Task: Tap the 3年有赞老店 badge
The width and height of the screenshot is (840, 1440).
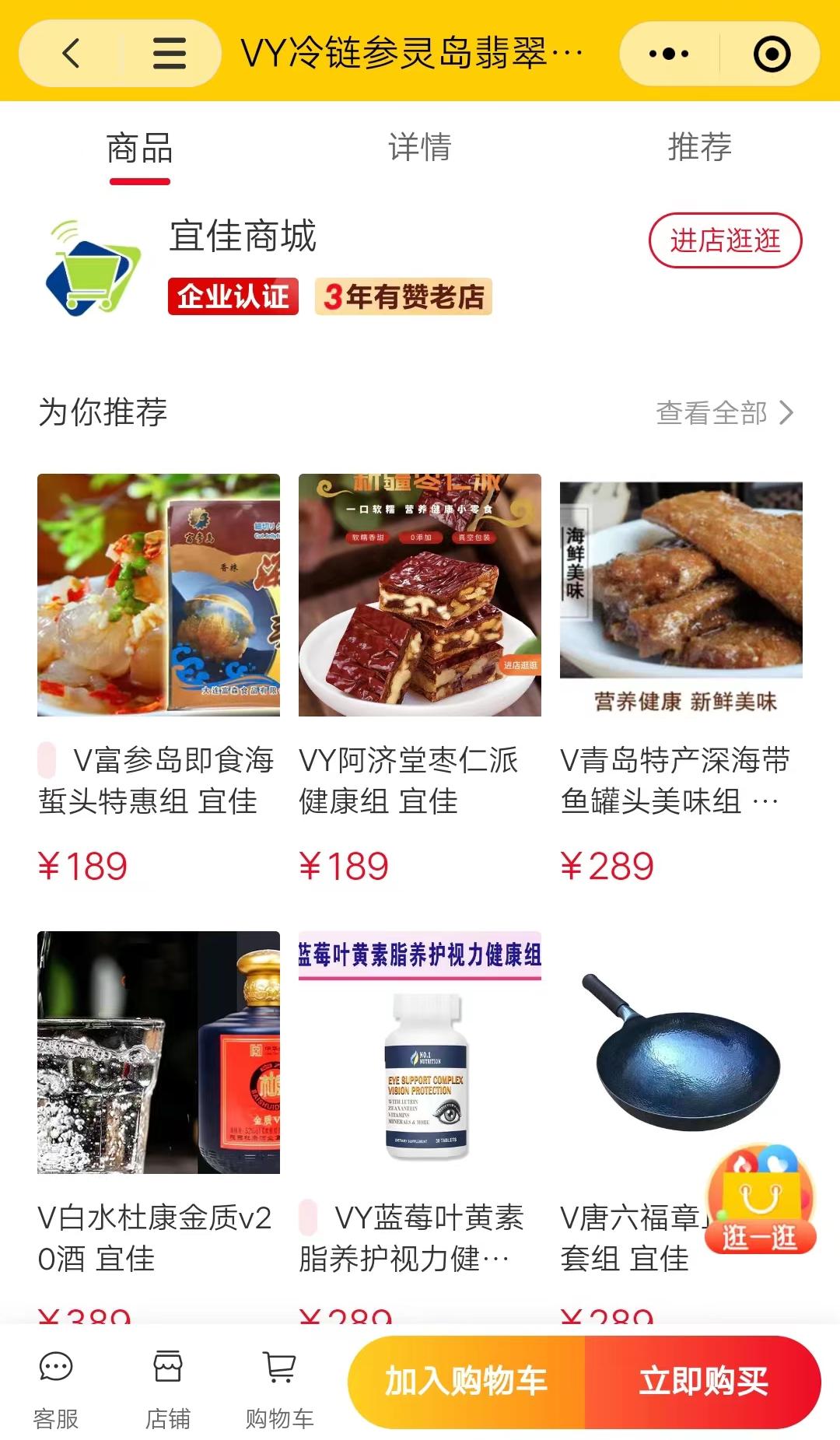Action: 401,297
